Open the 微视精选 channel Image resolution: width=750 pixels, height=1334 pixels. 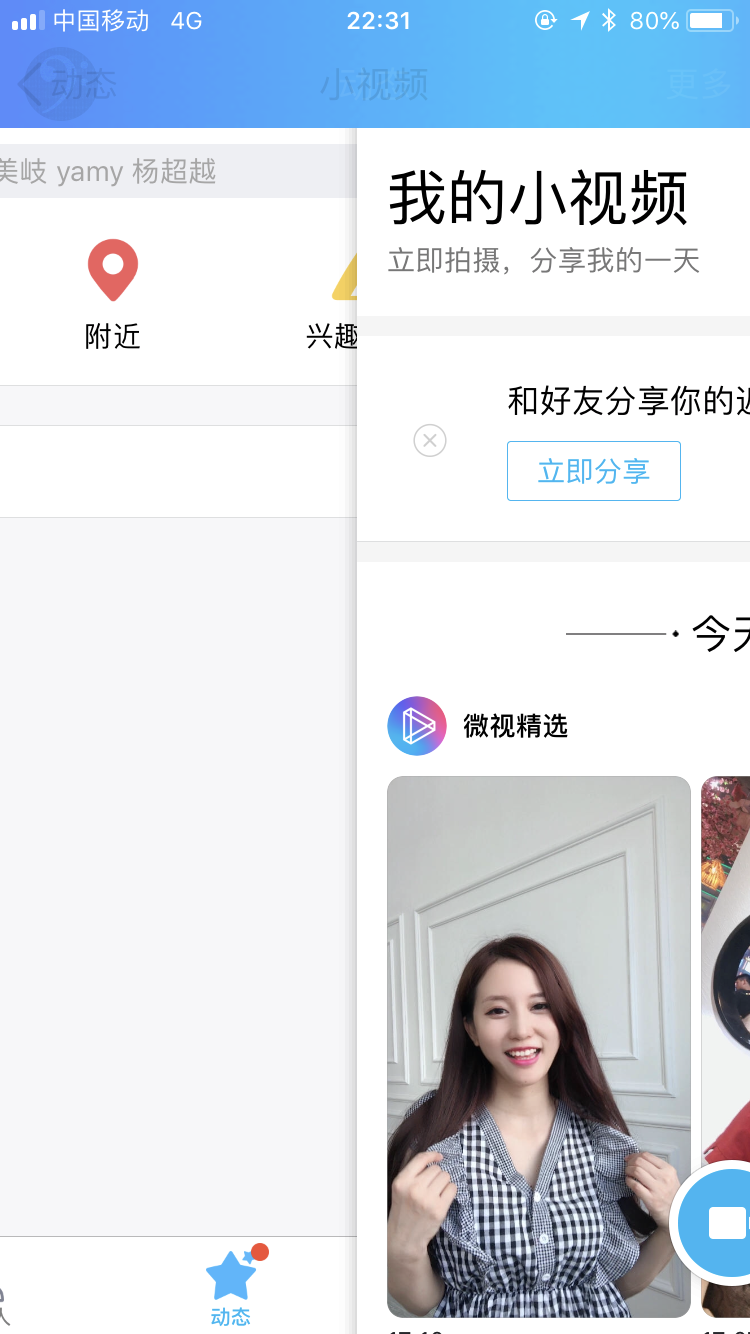[x=477, y=726]
